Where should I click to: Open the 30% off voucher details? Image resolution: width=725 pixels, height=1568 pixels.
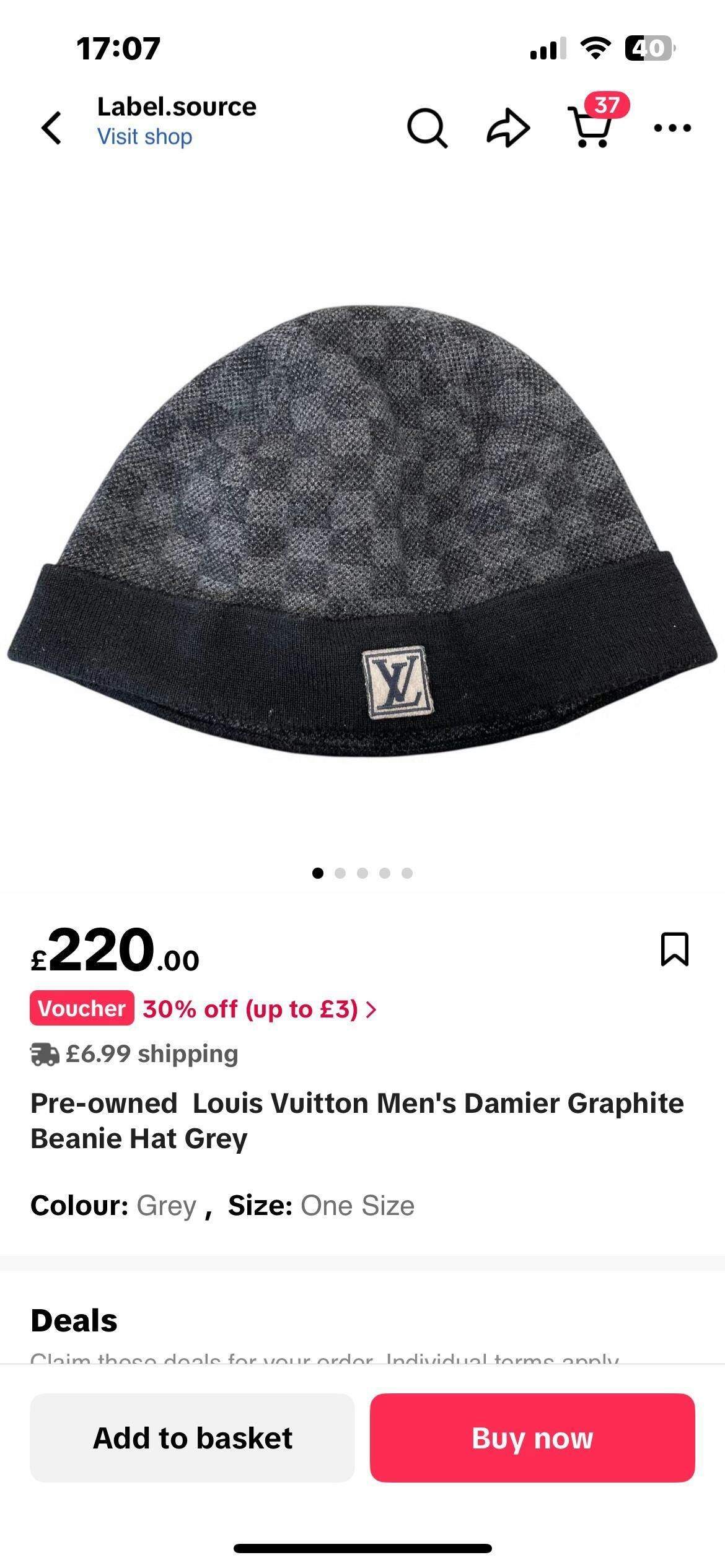[x=259, y=1009]
